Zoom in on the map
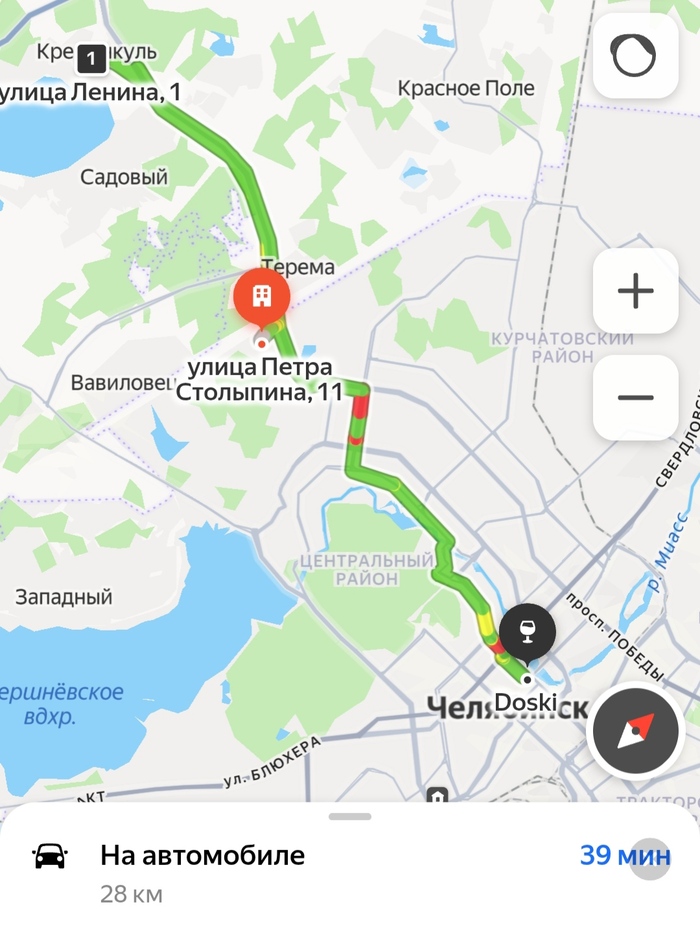Screen dimensions: 700x933 (x=635, y=291)
